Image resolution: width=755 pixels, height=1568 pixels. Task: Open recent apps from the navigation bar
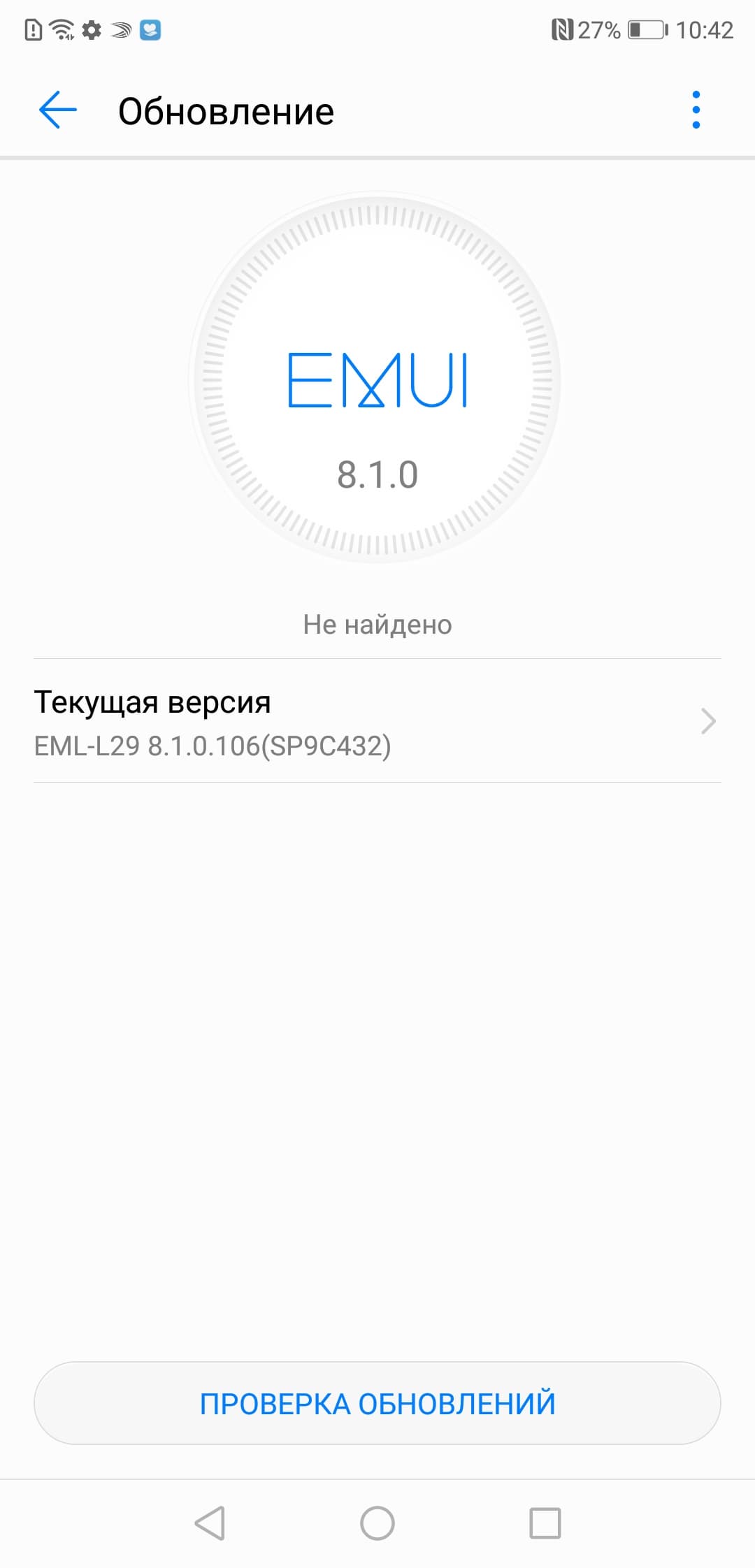click(x=545, y=1523)
